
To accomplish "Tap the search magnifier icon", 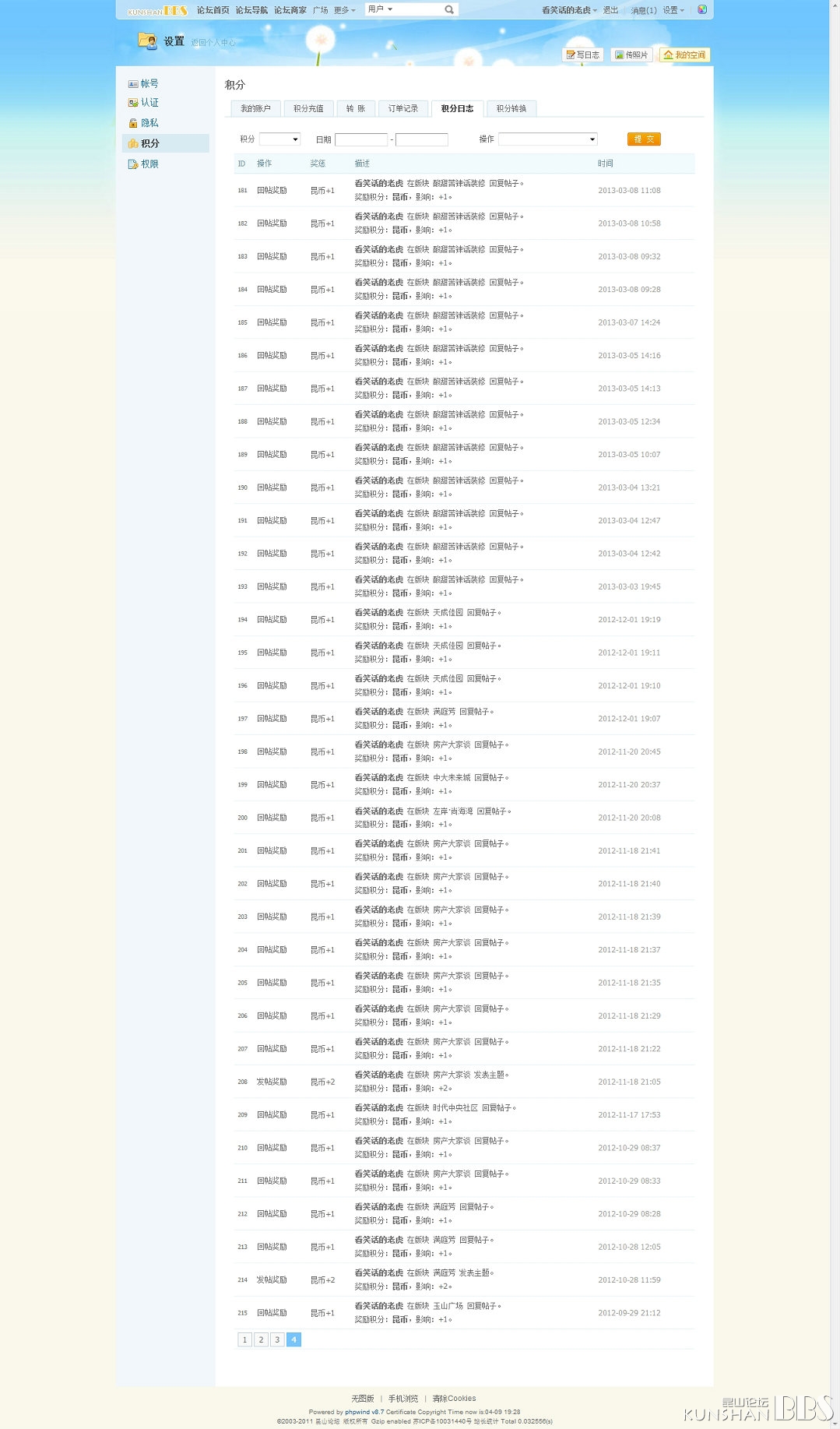I will pyautogui.click(x=449, y=9).
